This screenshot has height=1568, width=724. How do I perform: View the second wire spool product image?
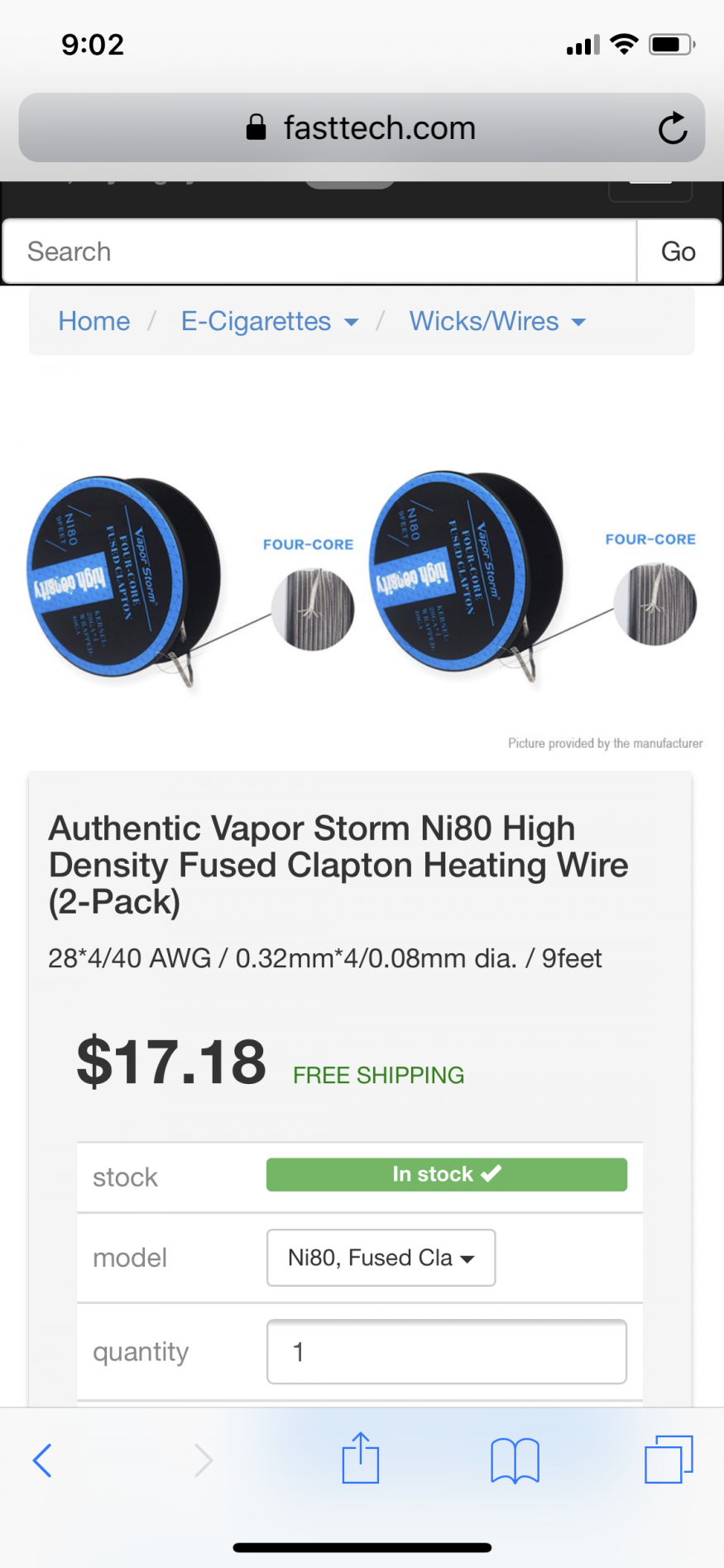(533, 579)
